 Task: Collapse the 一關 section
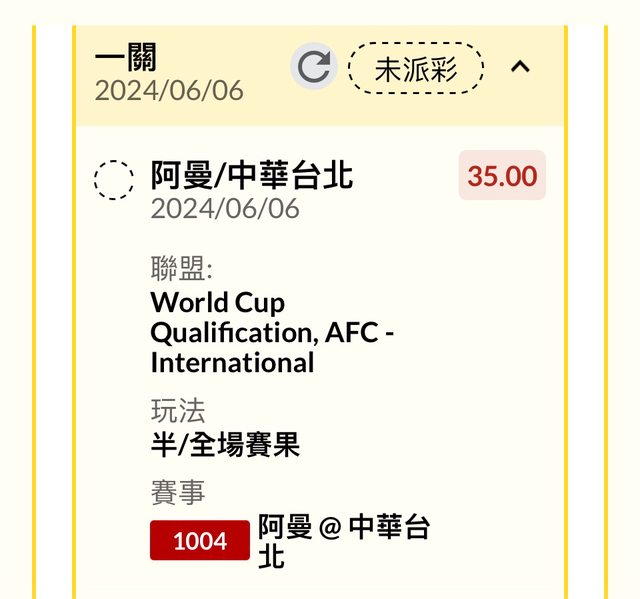point(520,68)
